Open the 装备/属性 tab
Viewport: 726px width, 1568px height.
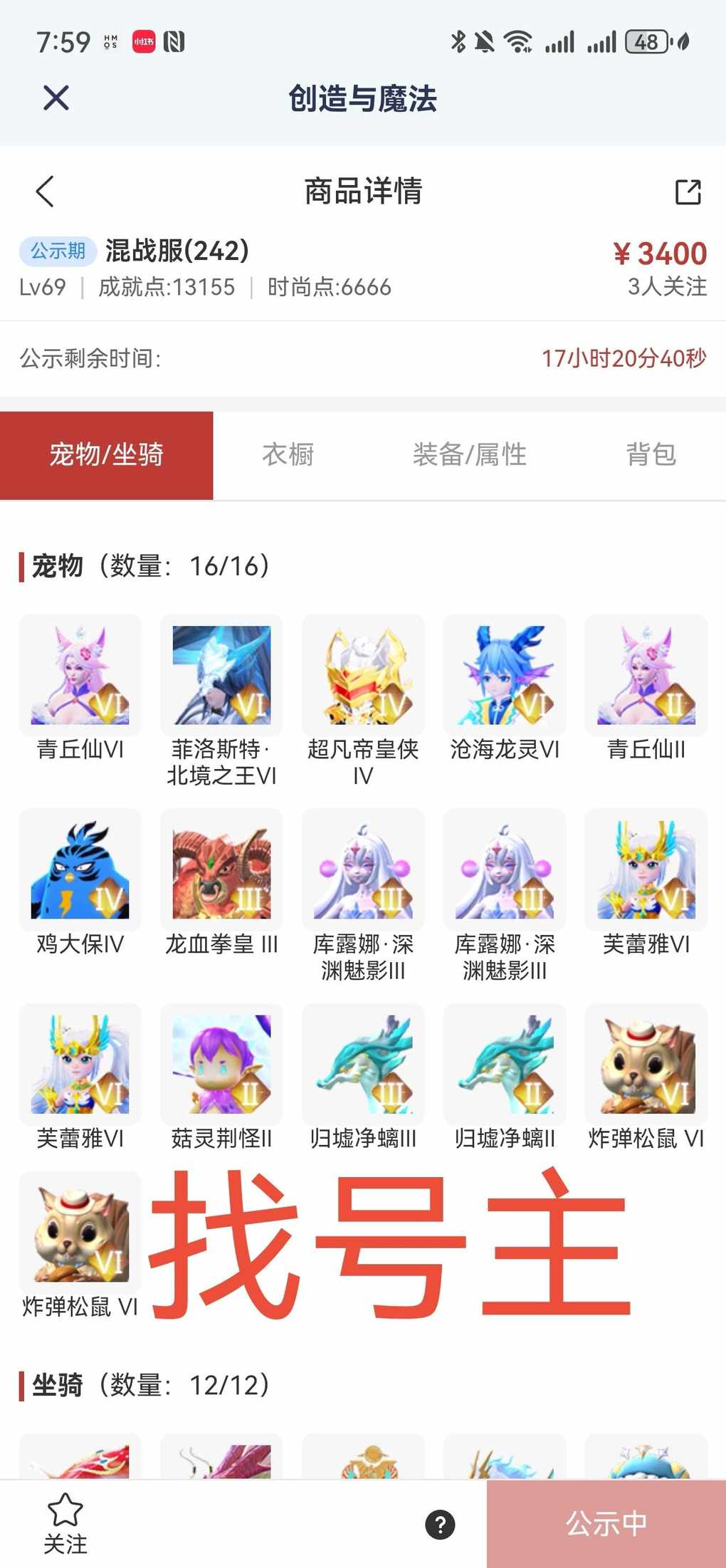469,454
